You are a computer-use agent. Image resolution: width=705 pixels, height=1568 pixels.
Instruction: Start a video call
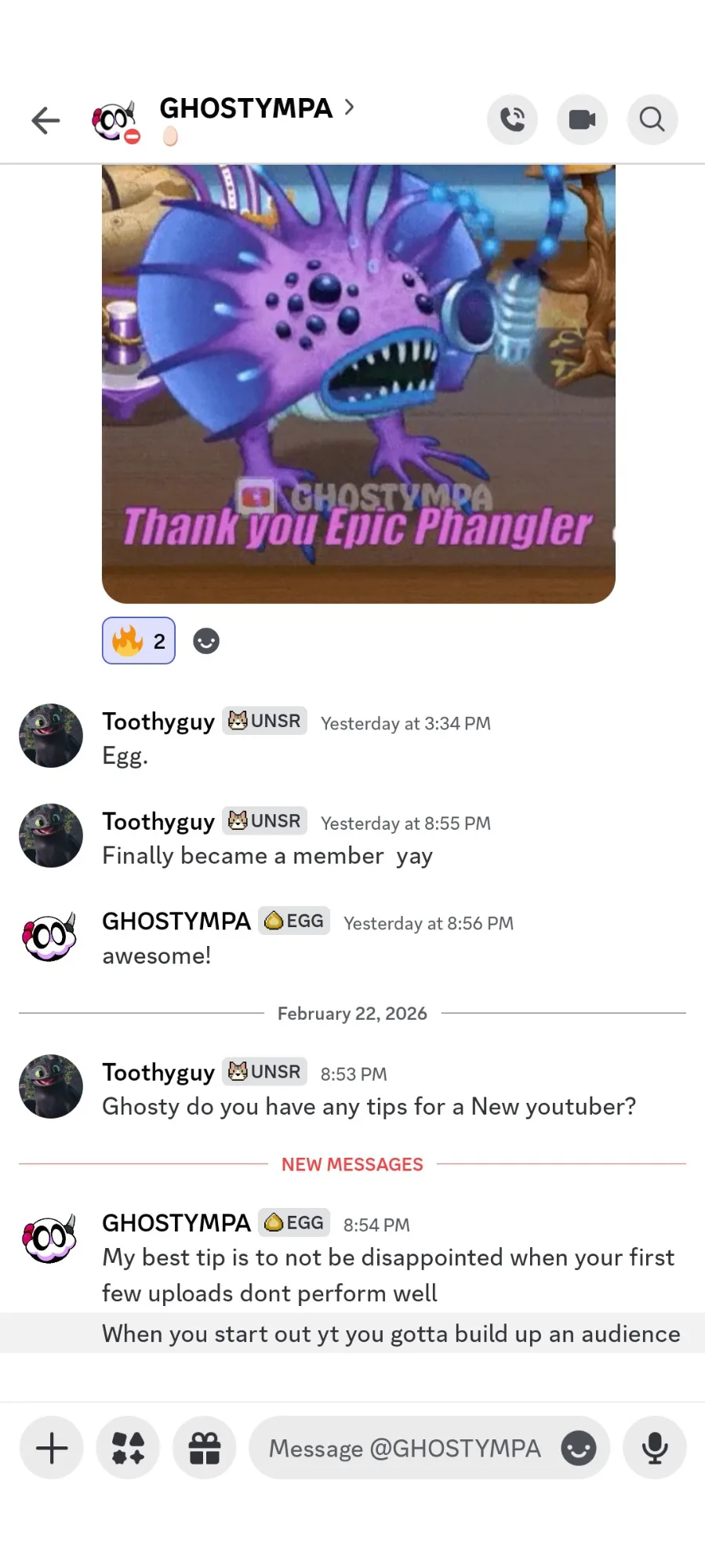tap(582, 120)
